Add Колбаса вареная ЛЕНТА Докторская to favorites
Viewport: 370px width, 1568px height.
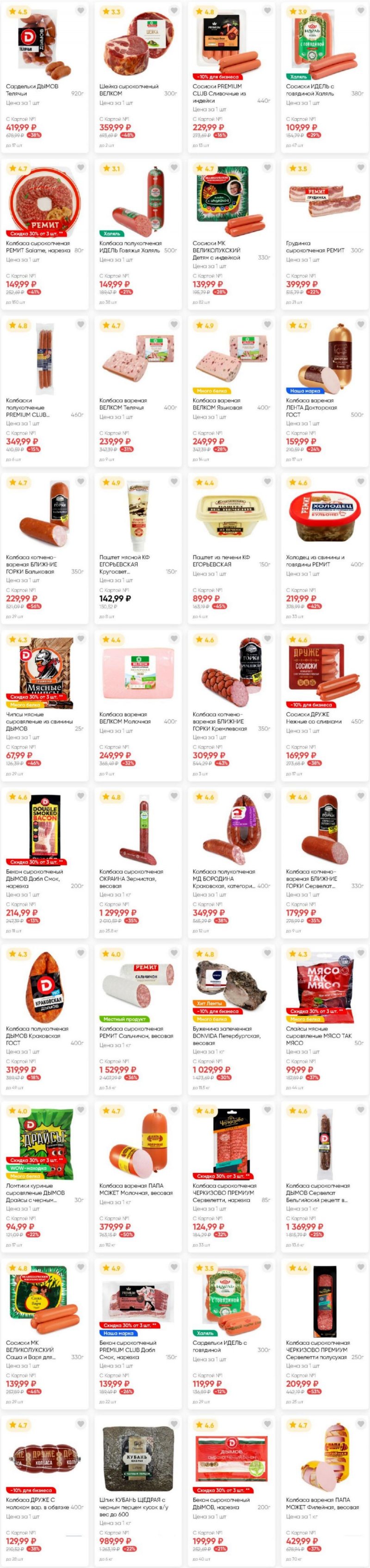[360, 324]
